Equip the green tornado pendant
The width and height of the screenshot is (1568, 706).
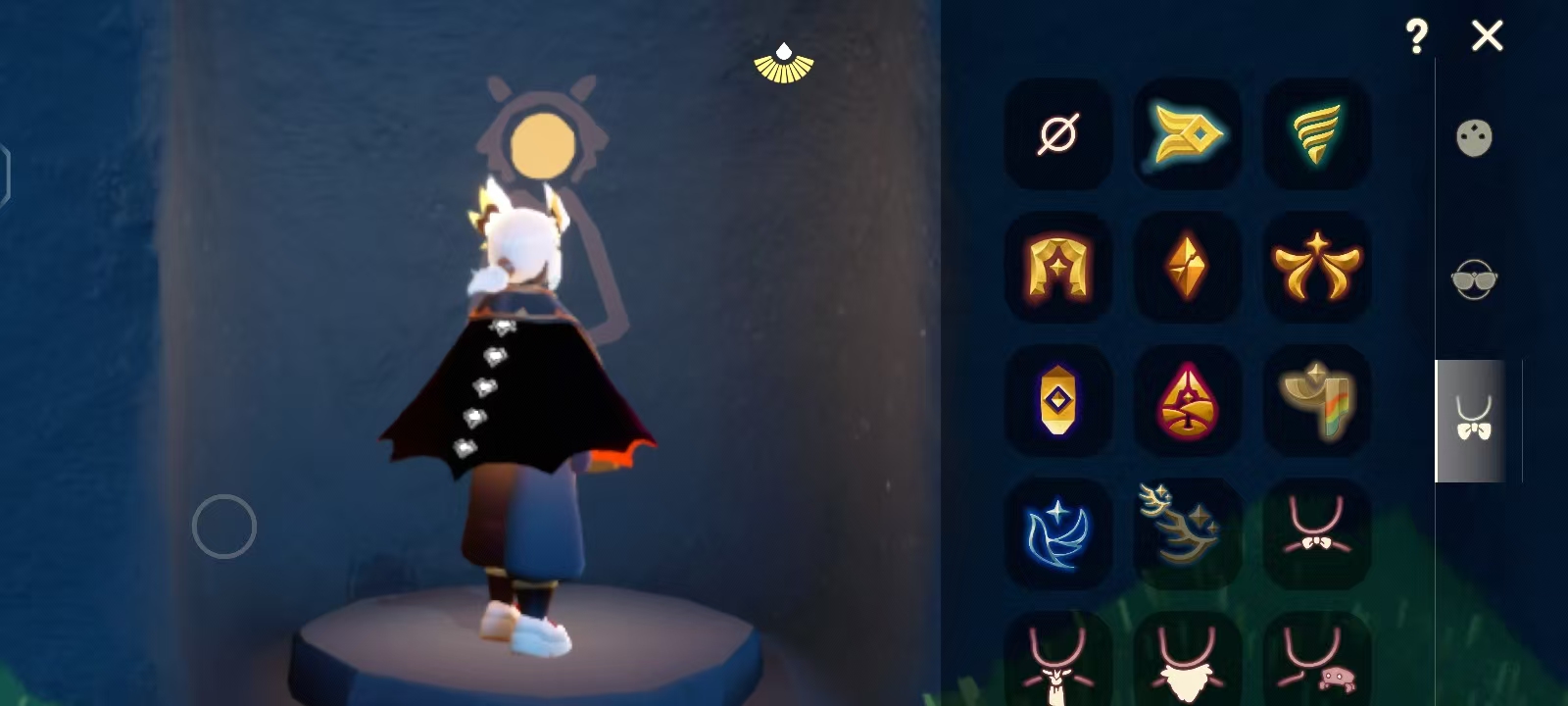[1316, 134]
